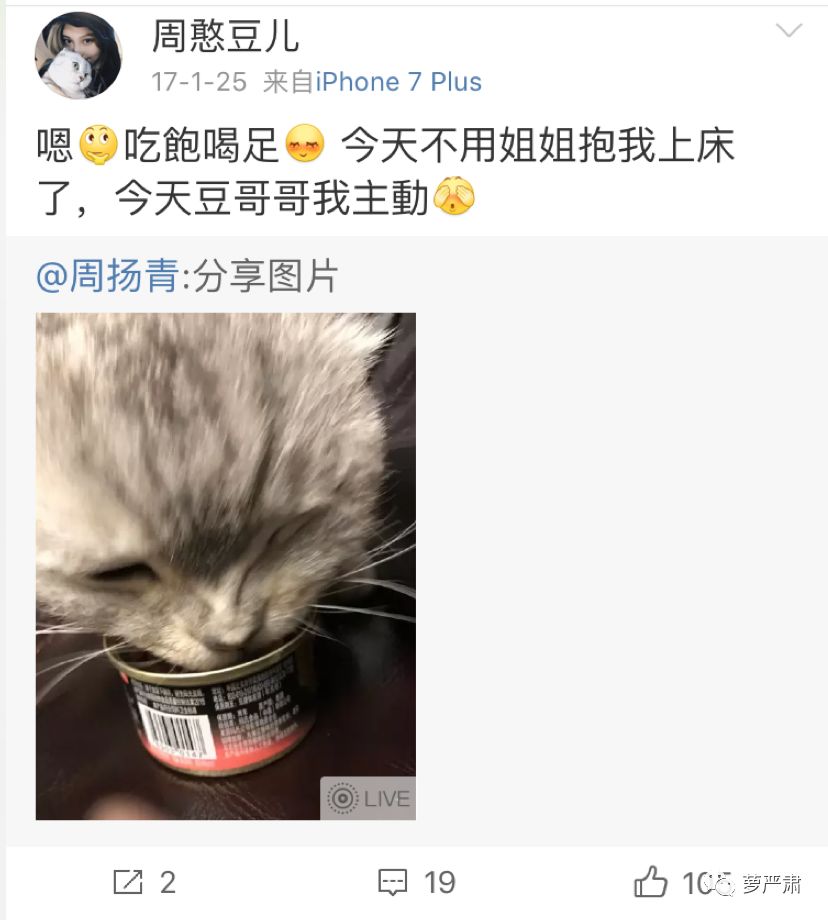Click the repost count showing 2
Image resolution: width=828 pixels, height=920 pixels.
(170, 884)
